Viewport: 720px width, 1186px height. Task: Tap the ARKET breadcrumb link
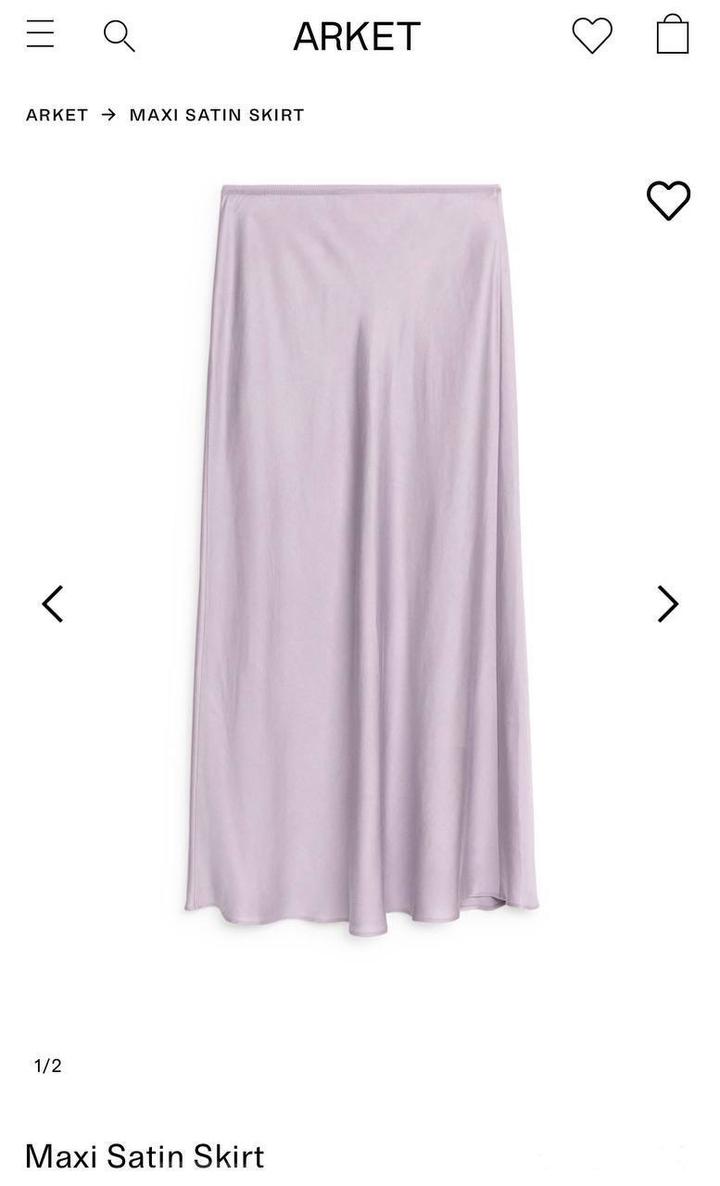click(57, 115)
